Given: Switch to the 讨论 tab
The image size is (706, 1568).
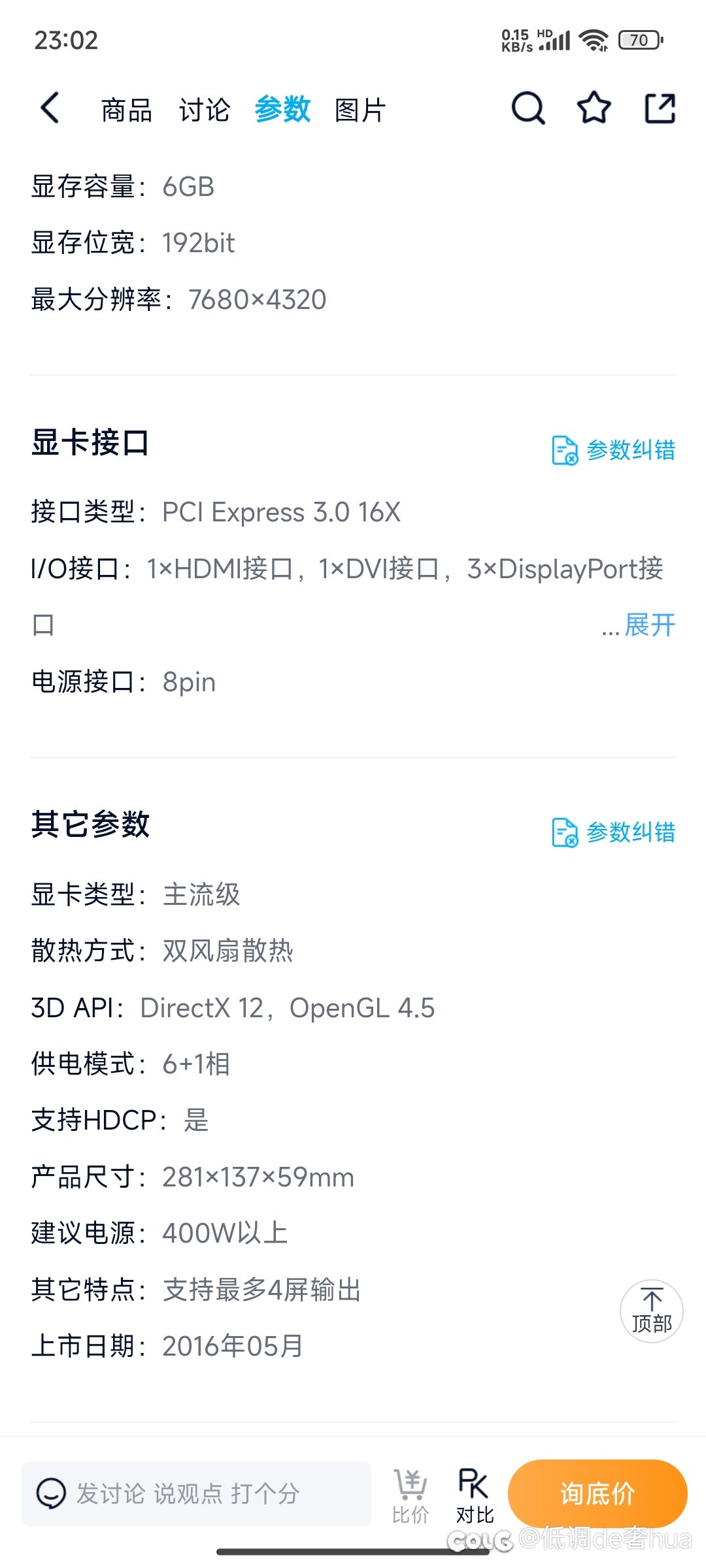Looking at the screenshot, I should (204, 110).
